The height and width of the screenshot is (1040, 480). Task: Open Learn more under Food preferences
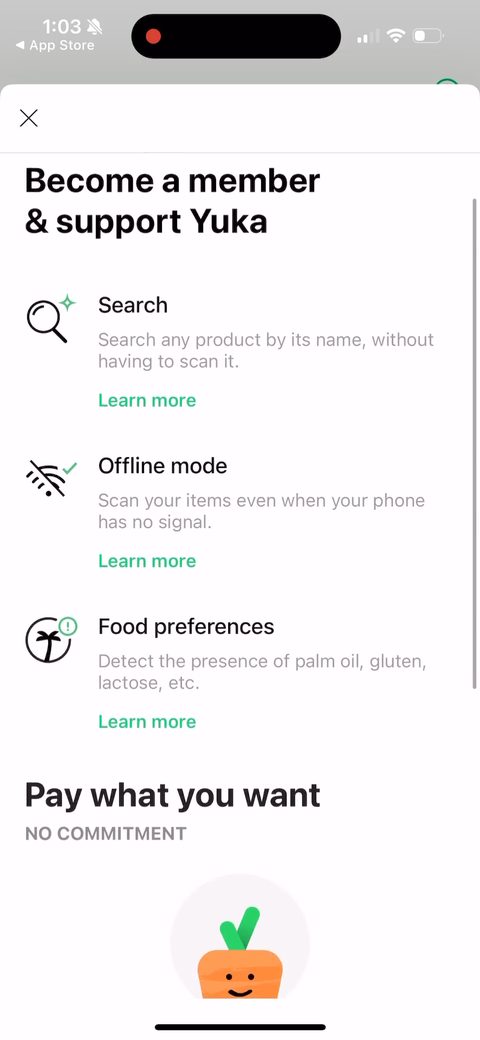[x=147, y=722]
